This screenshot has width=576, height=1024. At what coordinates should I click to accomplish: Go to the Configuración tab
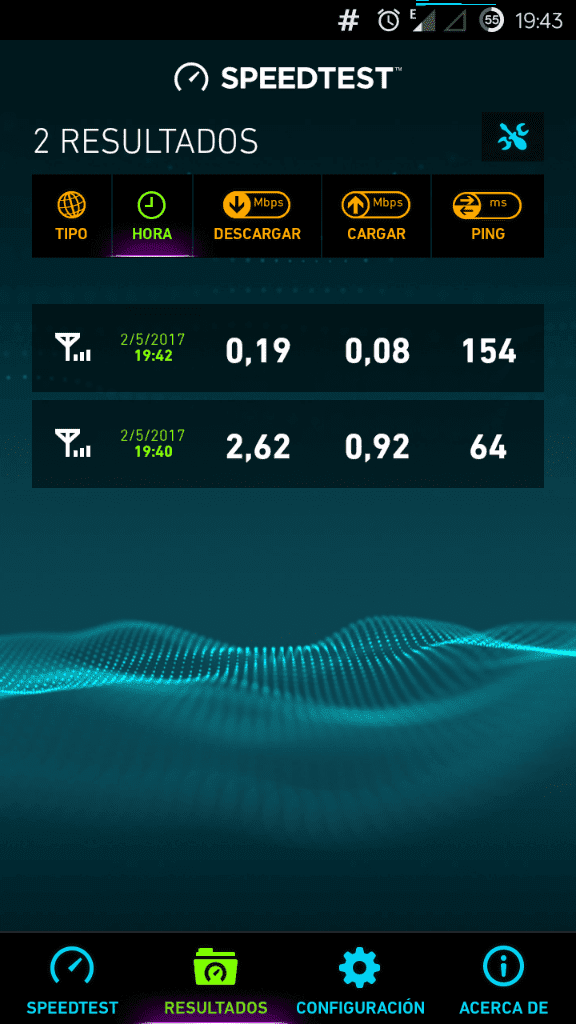pyautogui.click(x=360, y=979)
